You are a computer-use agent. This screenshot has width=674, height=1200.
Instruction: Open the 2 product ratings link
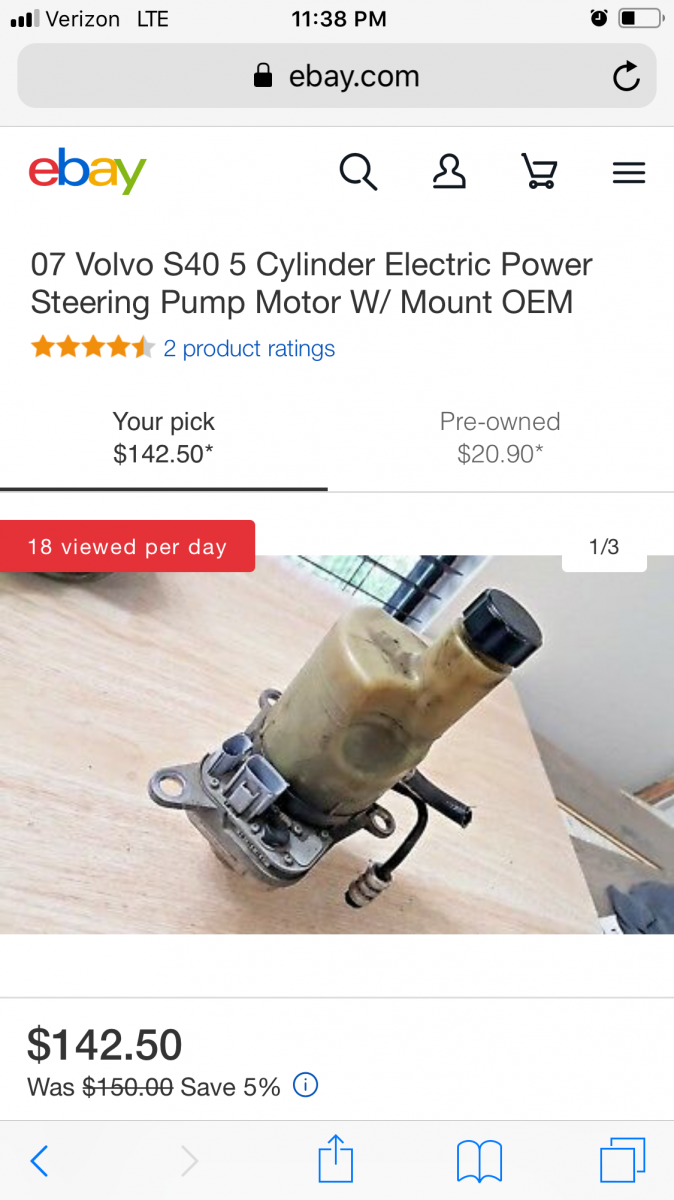pyautogui.click(x=249, y=348)
